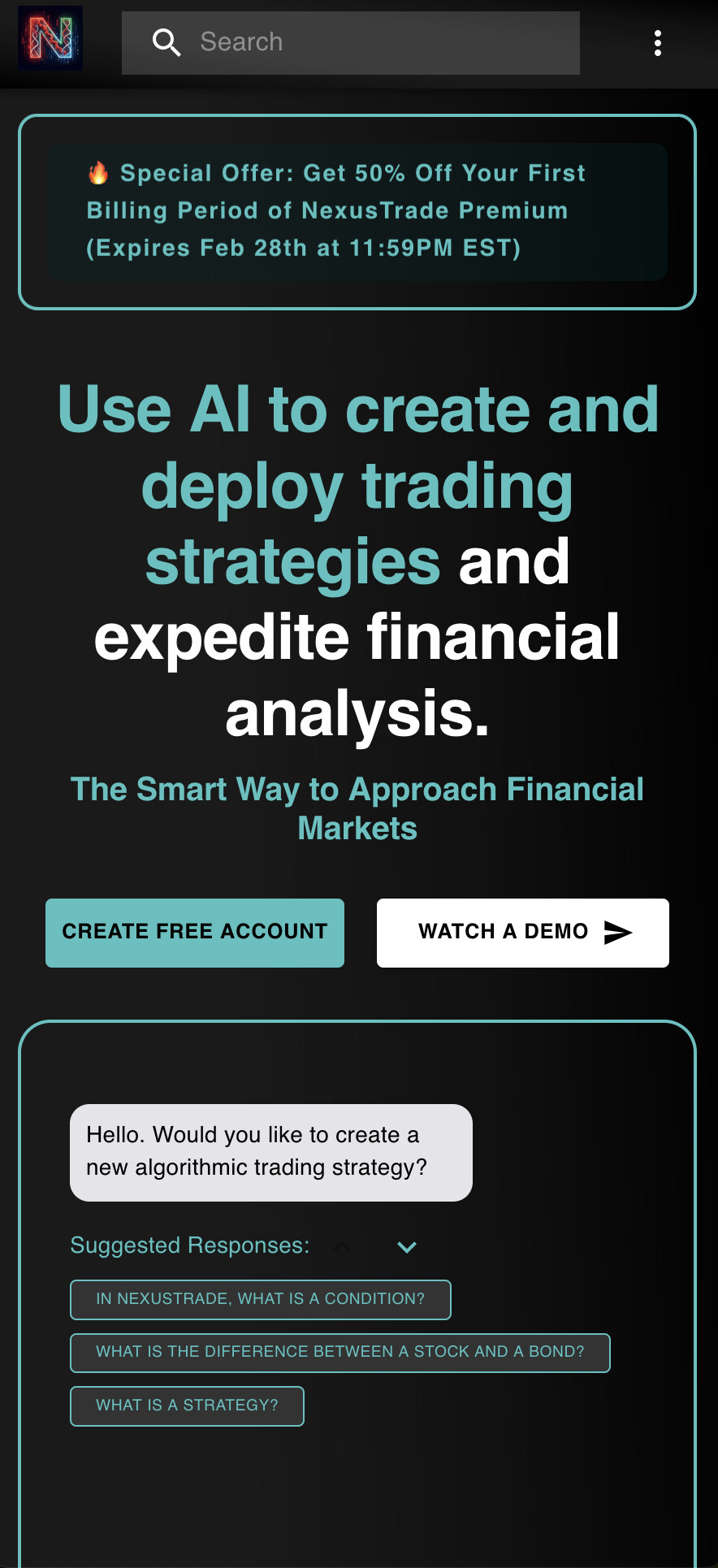
Task: Open the NexusTrade logo home link
Action: coord(50,38)
